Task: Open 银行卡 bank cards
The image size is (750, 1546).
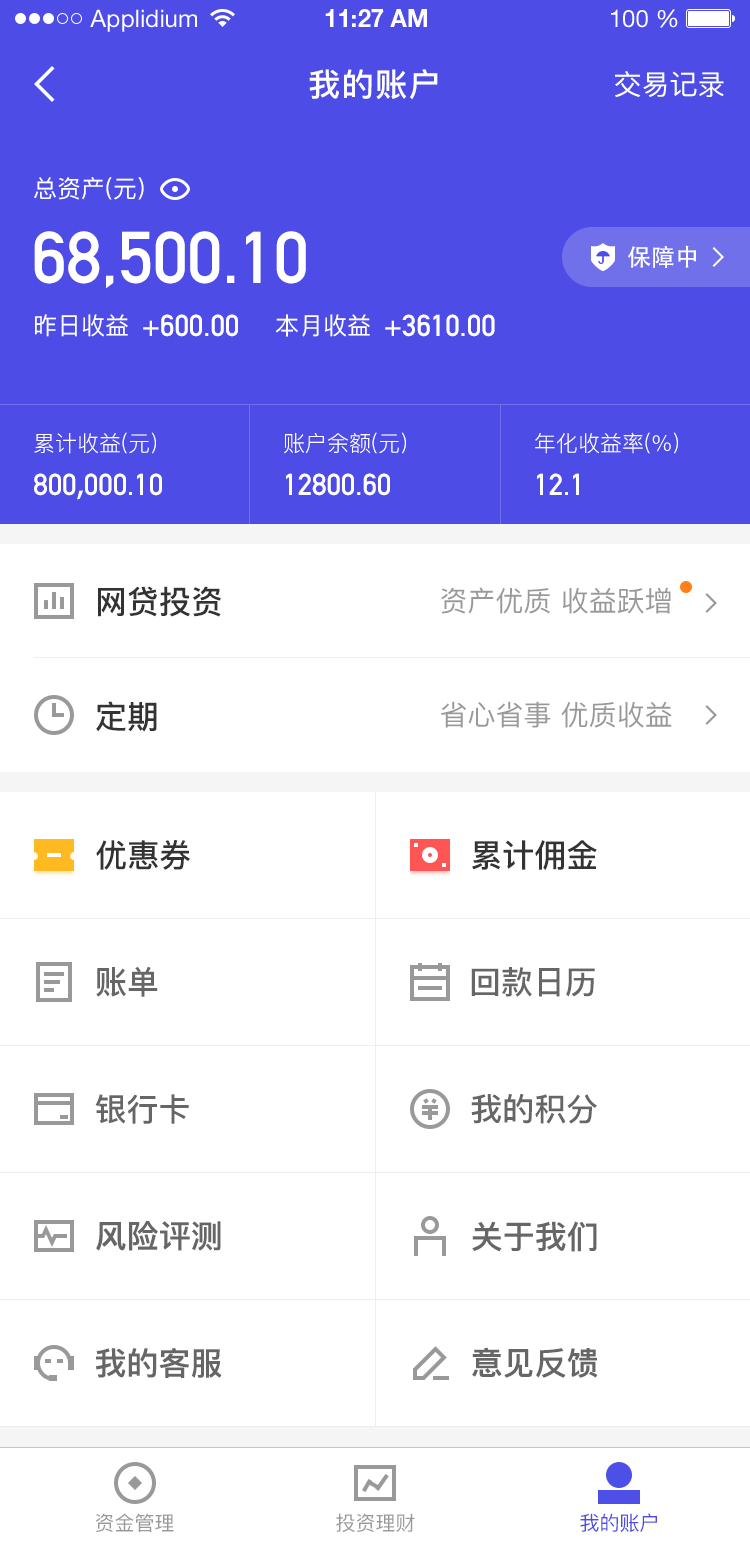Action: (187, 1109)
